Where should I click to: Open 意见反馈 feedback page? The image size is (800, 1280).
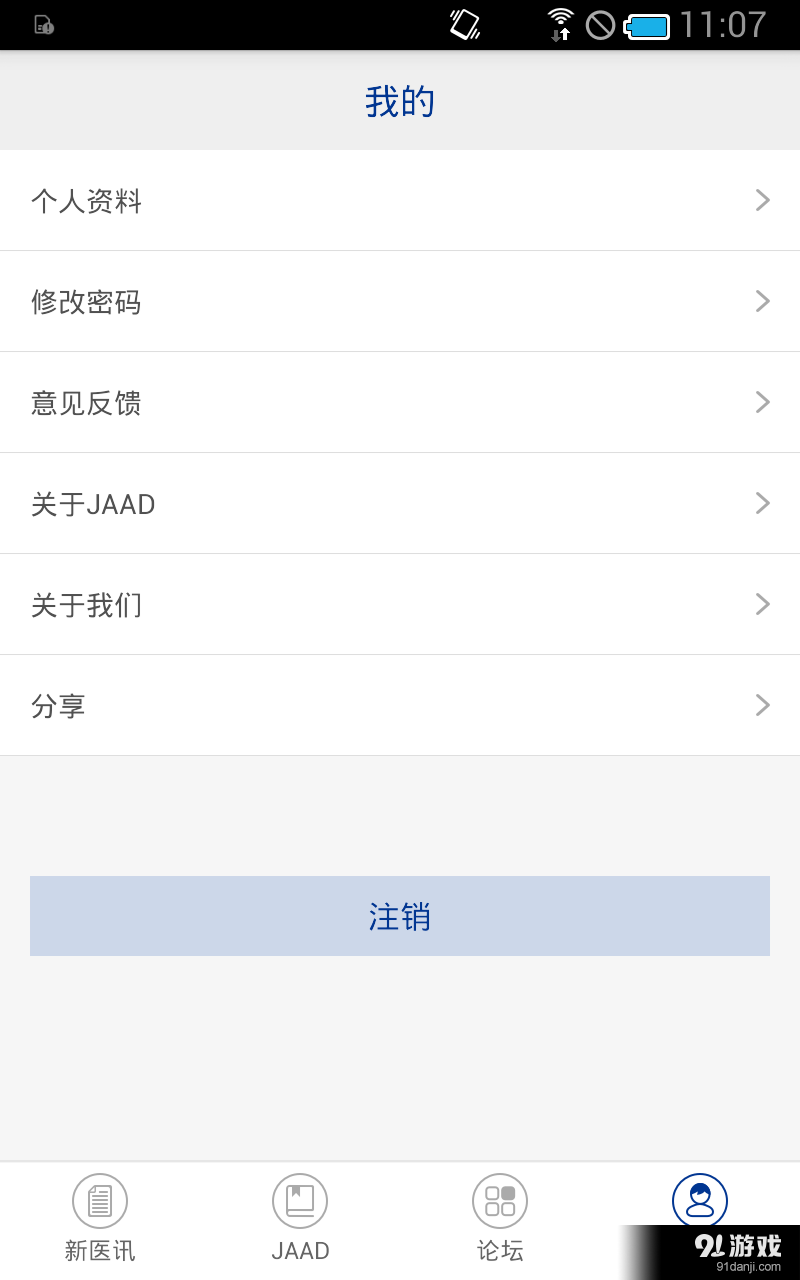click(400, 402)
